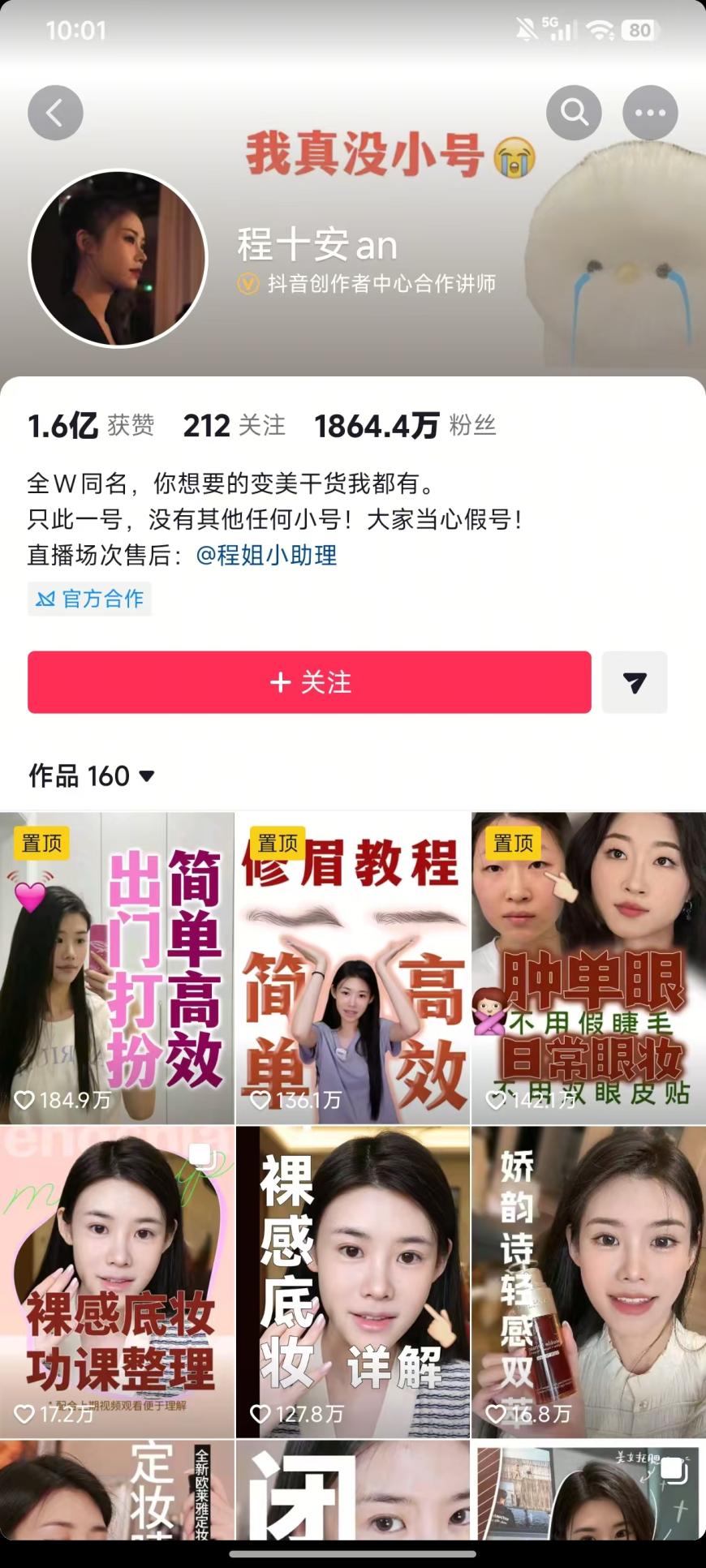
Task: Open the 定妆 video in the bottom row
Action: tap(117, 1490)
